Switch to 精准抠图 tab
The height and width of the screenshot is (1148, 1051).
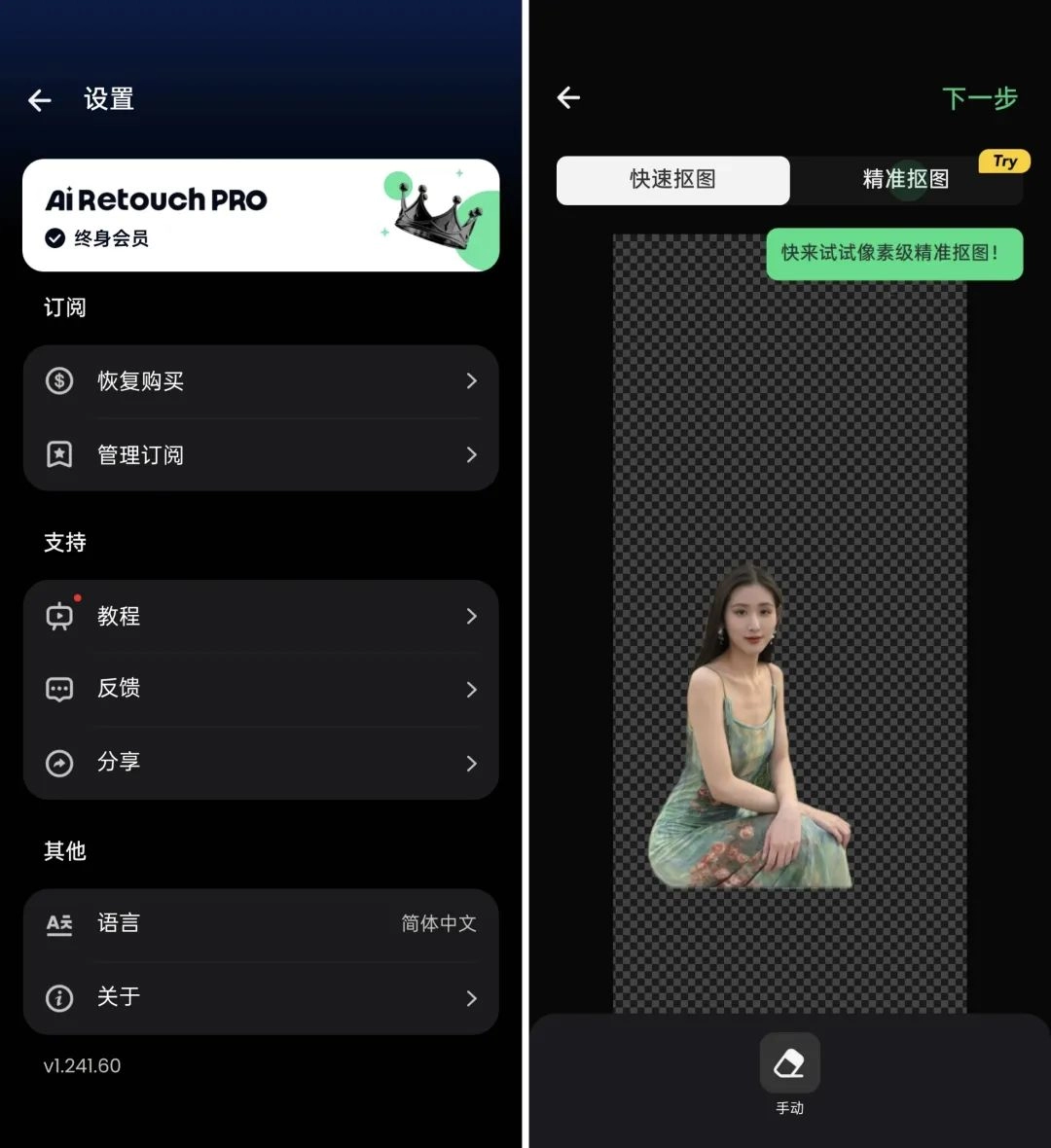[905, 180]
